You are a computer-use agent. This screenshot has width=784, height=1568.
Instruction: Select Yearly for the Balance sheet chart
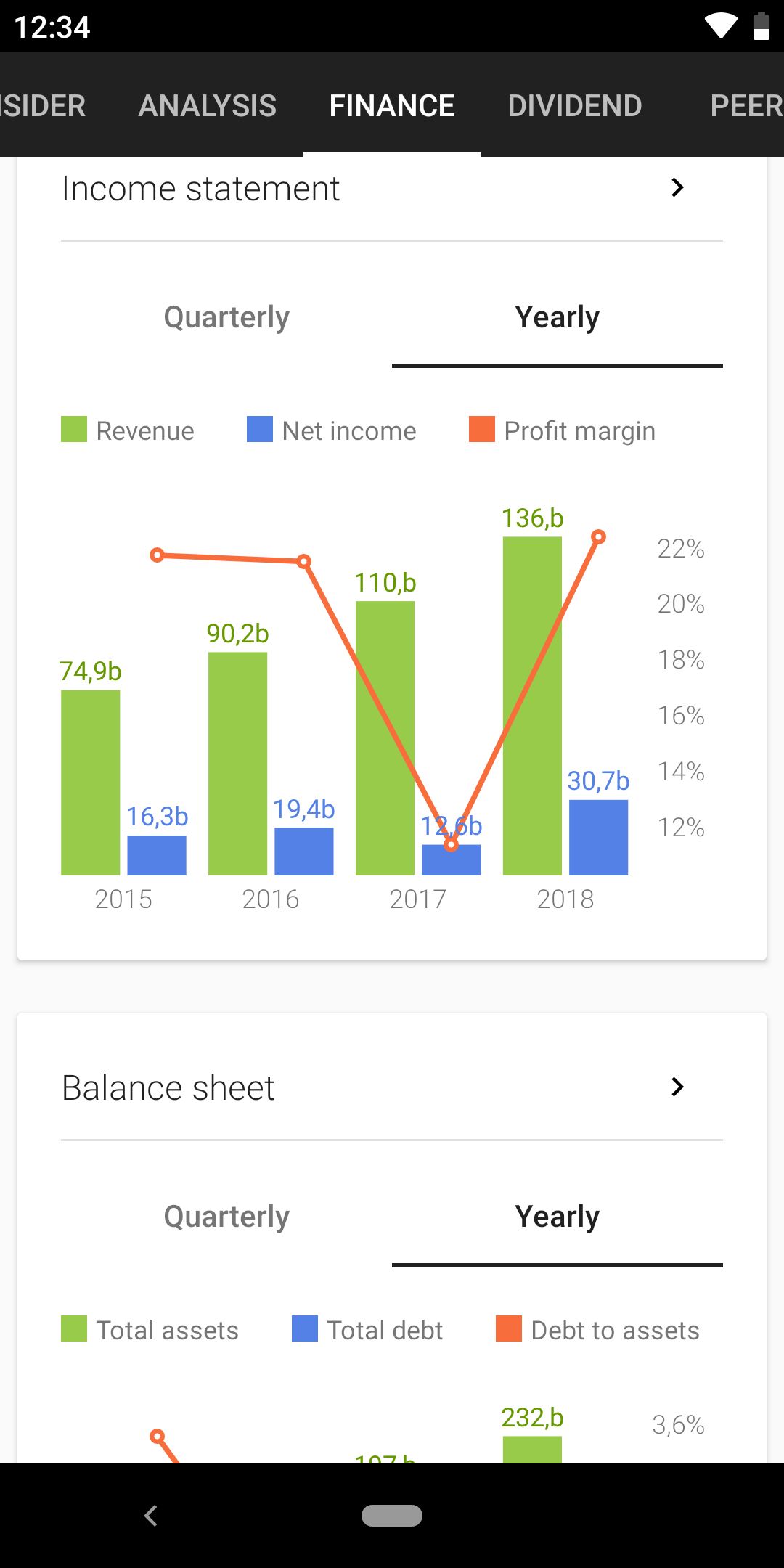pyautogui.click(x=558, y=1217)
